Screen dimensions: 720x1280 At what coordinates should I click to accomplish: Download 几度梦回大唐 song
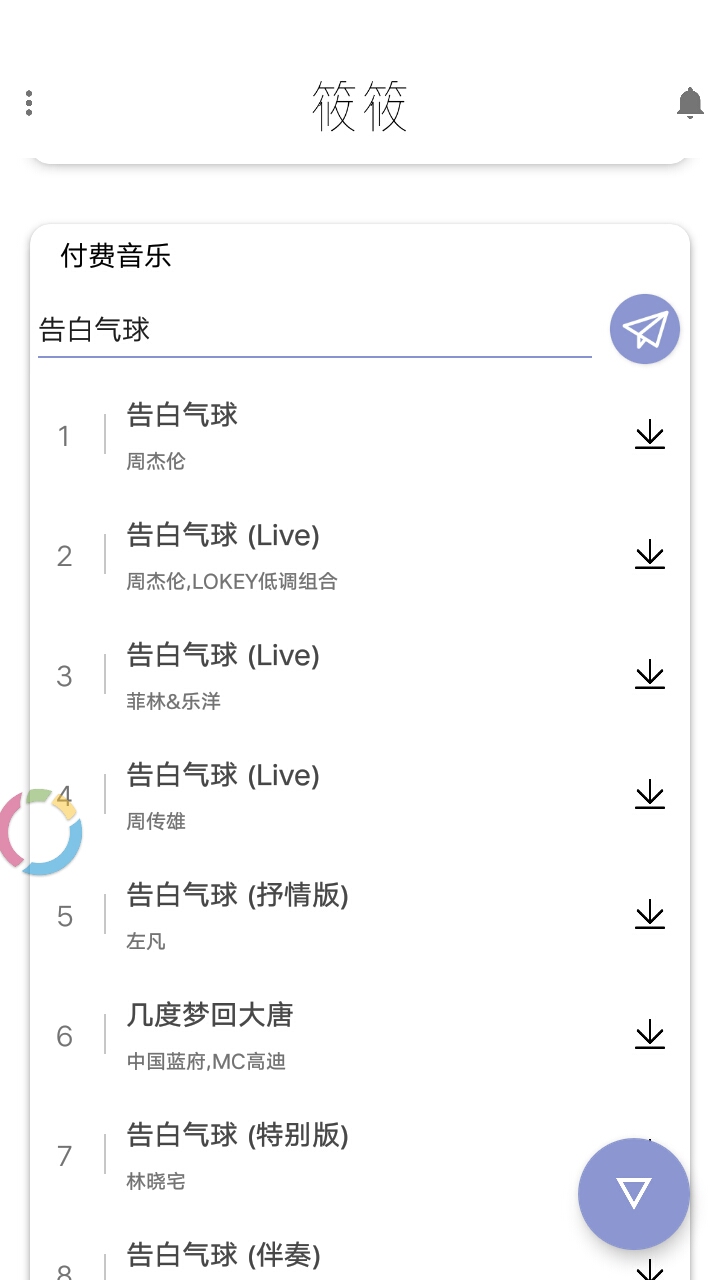click(x=650, y=1035)
